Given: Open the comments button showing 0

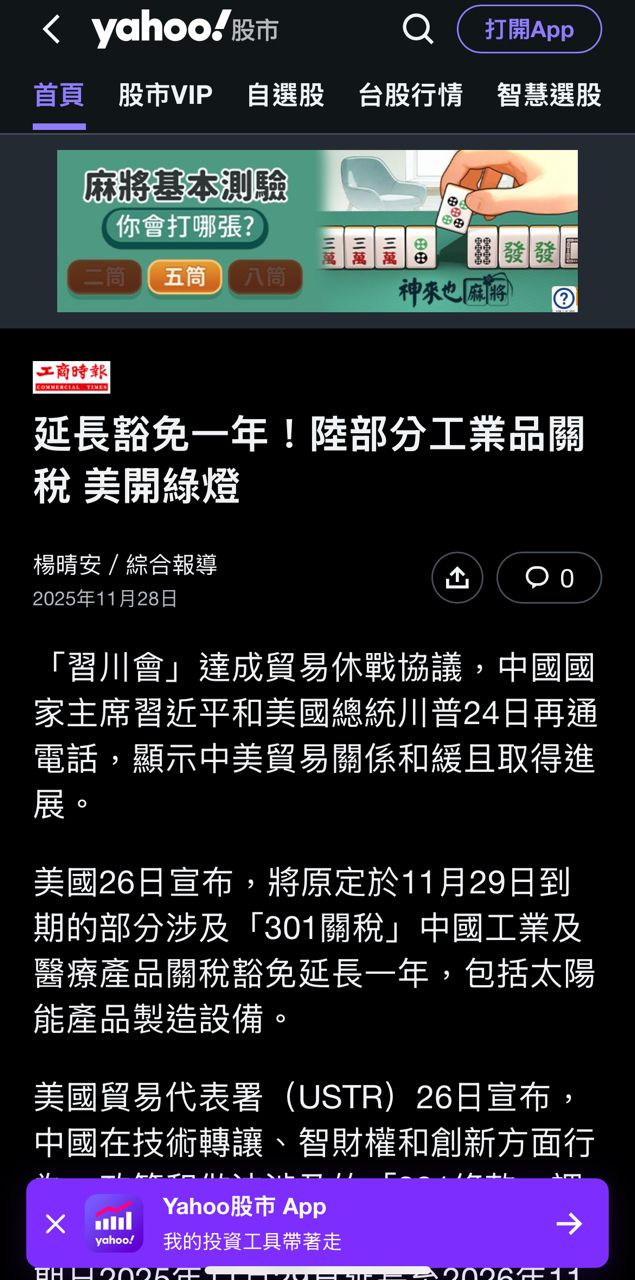Looking at the screenshot, I should click(x=549, y=578).
